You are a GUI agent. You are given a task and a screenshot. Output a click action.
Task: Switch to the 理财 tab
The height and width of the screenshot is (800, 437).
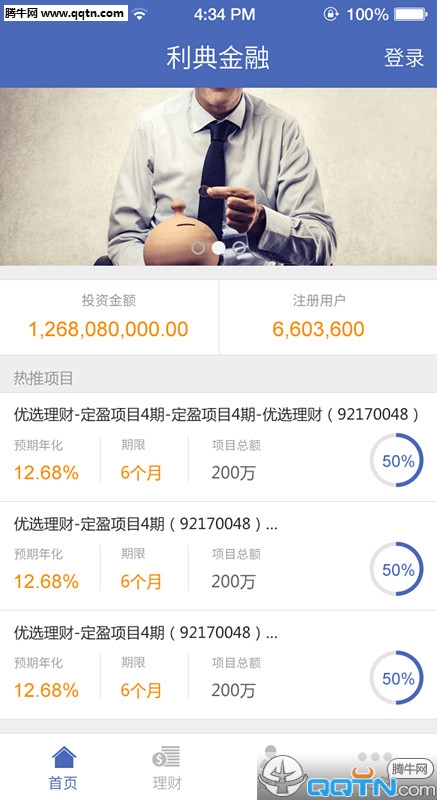[x=167, y=767]
